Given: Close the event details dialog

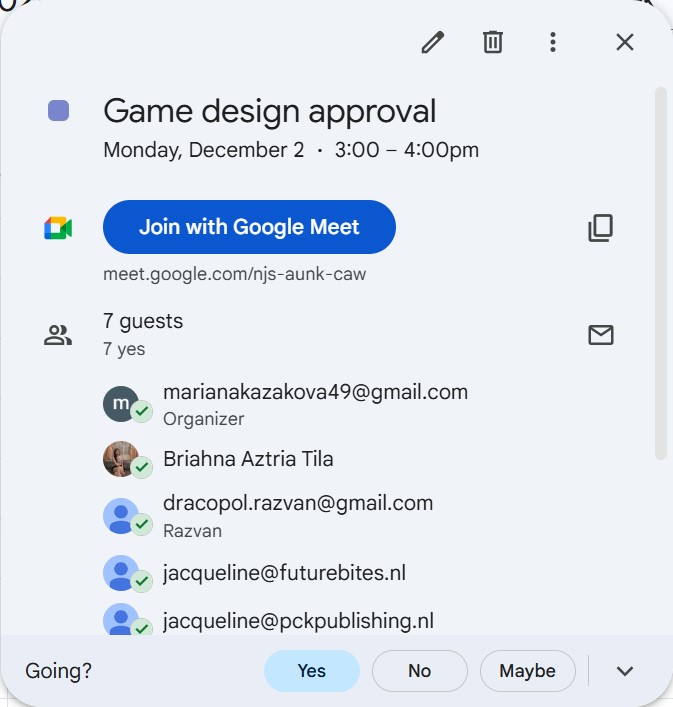Looking at the screenshot, I should (625, 42).
